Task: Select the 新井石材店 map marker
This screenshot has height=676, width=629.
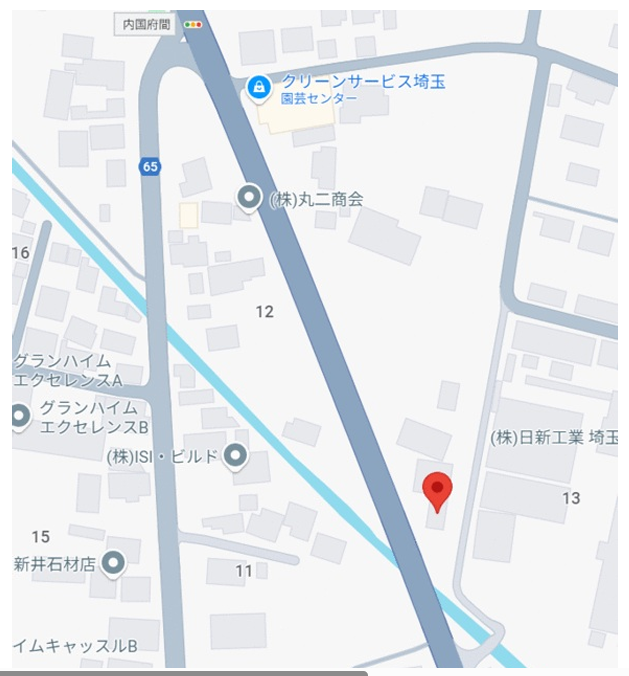Action: click(x=114, y=564)
